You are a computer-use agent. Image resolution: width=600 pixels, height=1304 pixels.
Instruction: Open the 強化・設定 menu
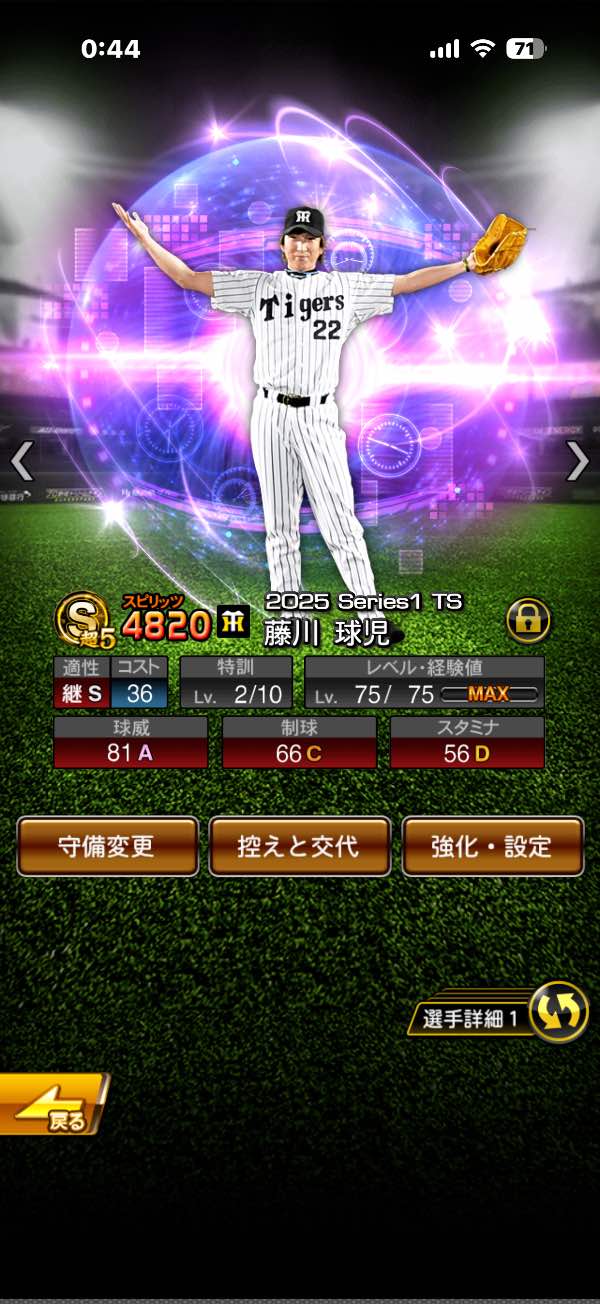(492, 846)
